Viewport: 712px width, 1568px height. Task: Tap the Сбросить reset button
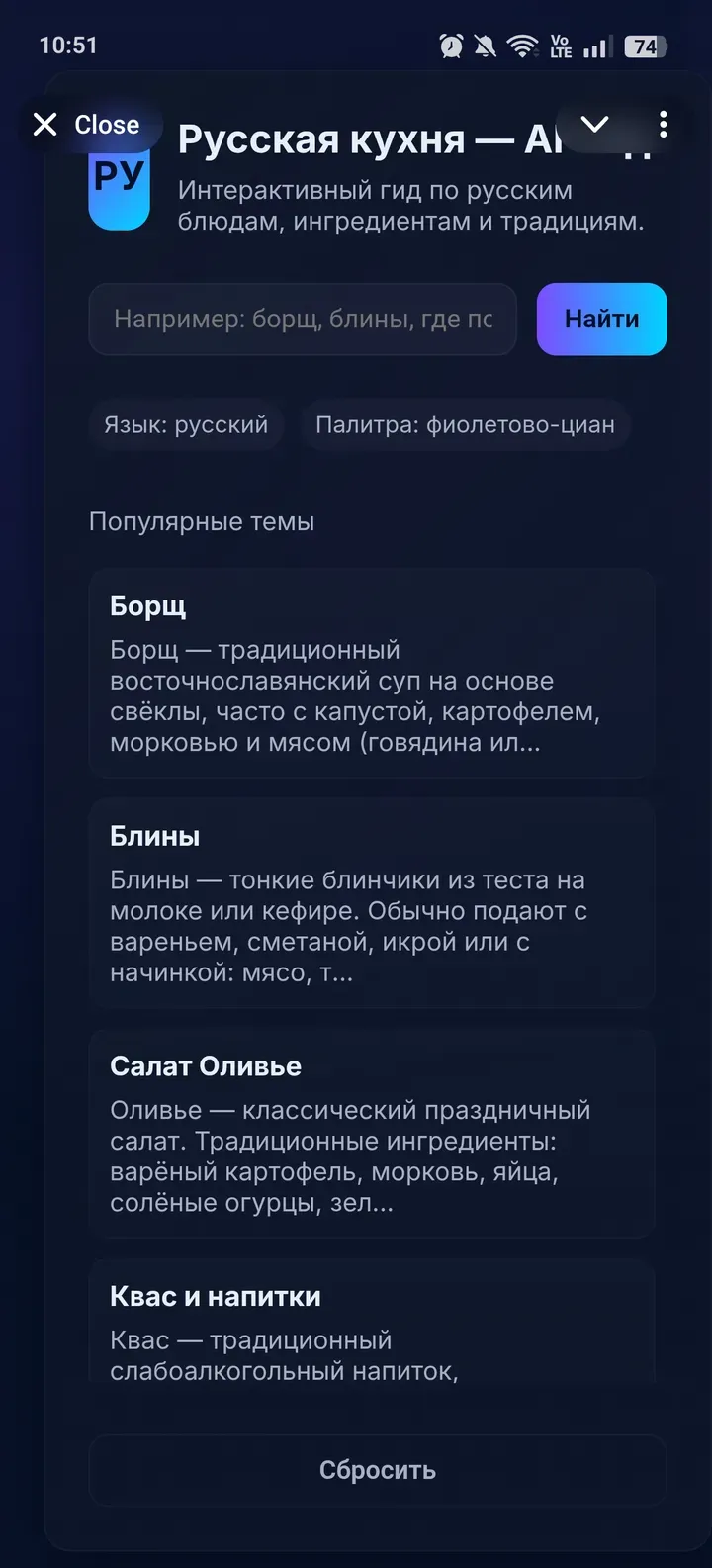(376, 1469)
